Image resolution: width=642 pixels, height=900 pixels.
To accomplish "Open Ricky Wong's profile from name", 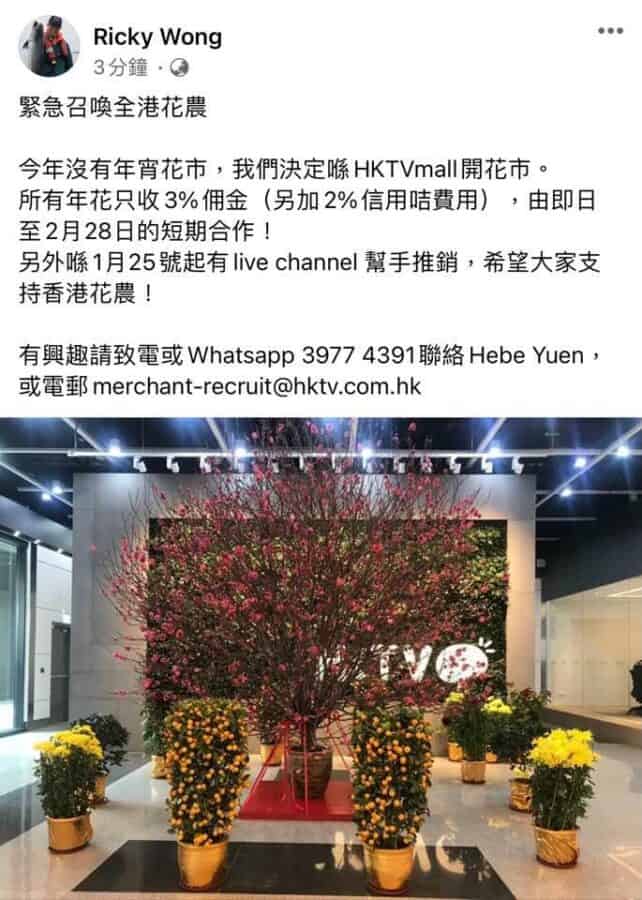I will 157,38.
